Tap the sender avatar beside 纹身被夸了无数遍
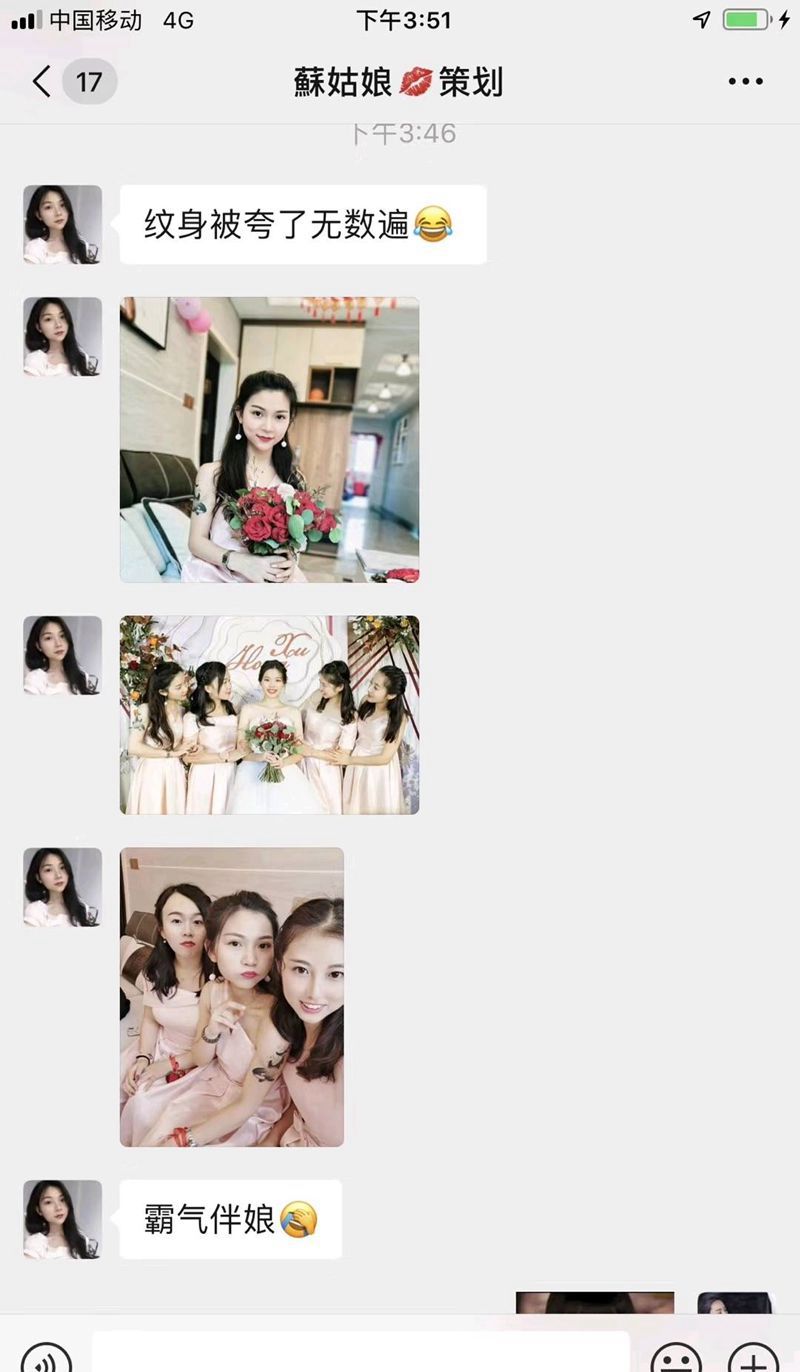800x1372 pixels. tap(62, 224)
